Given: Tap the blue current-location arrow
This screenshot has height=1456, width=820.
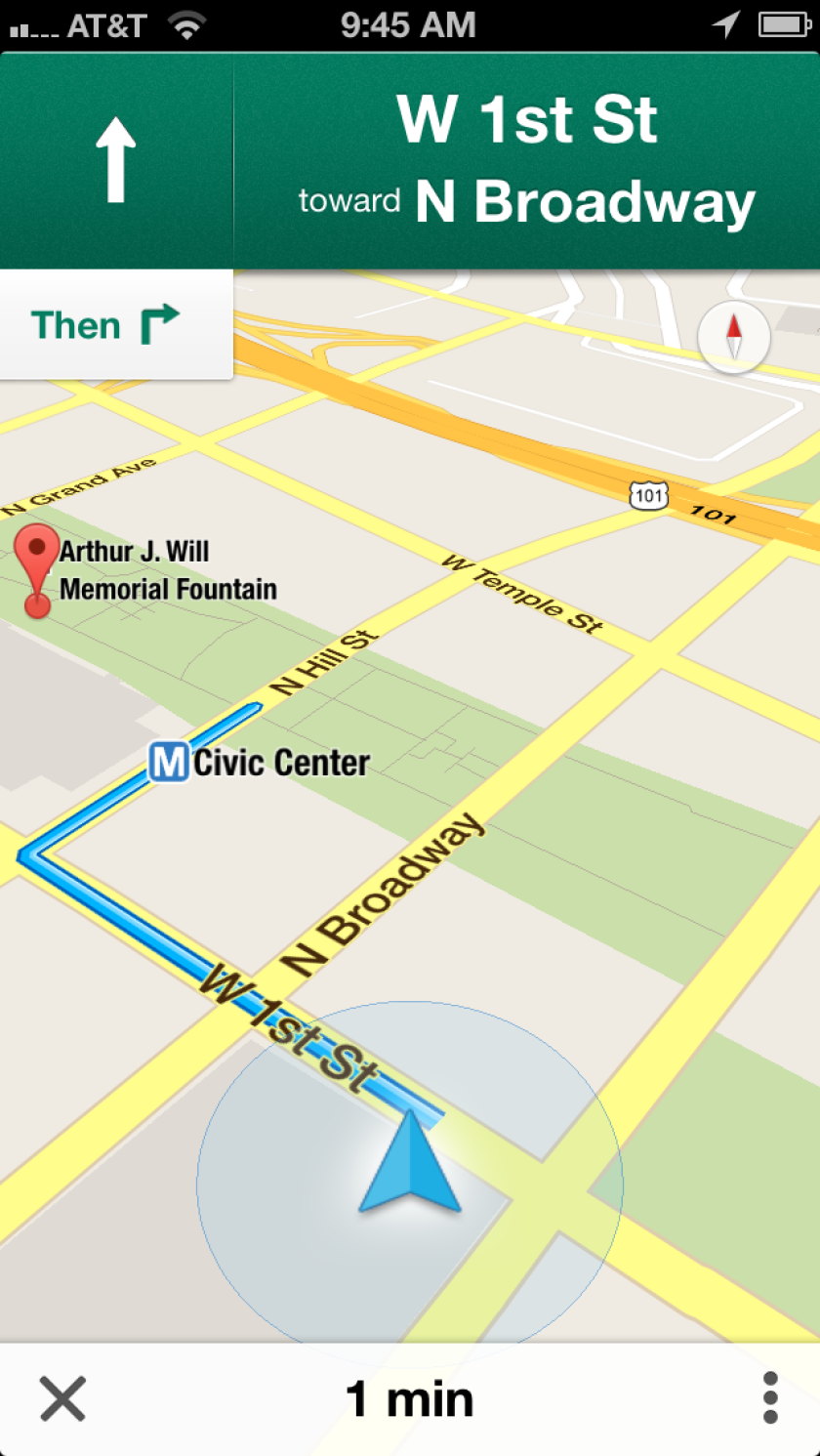Looking at the screenshot, I should point(410,1161).
